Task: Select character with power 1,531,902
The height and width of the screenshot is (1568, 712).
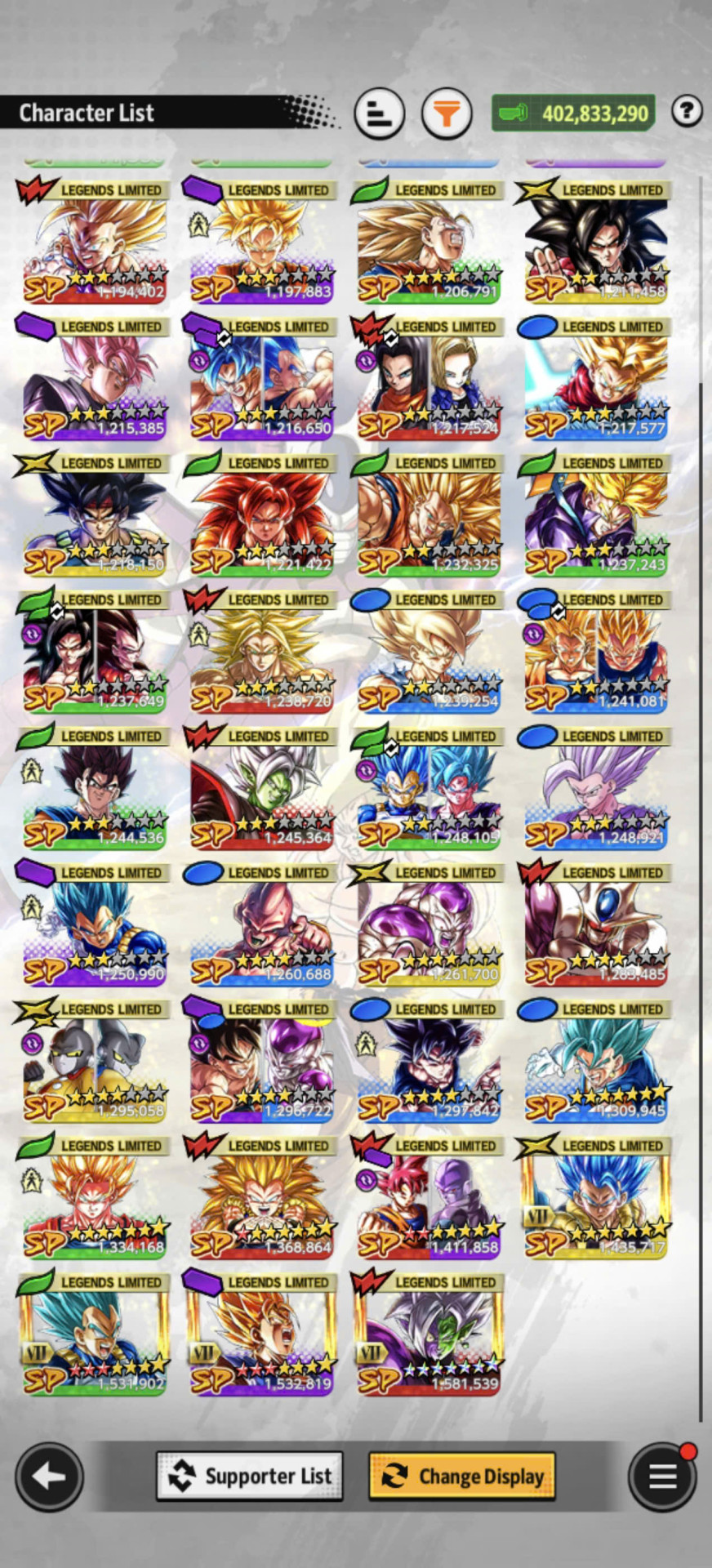Action: click(94, 1334)
